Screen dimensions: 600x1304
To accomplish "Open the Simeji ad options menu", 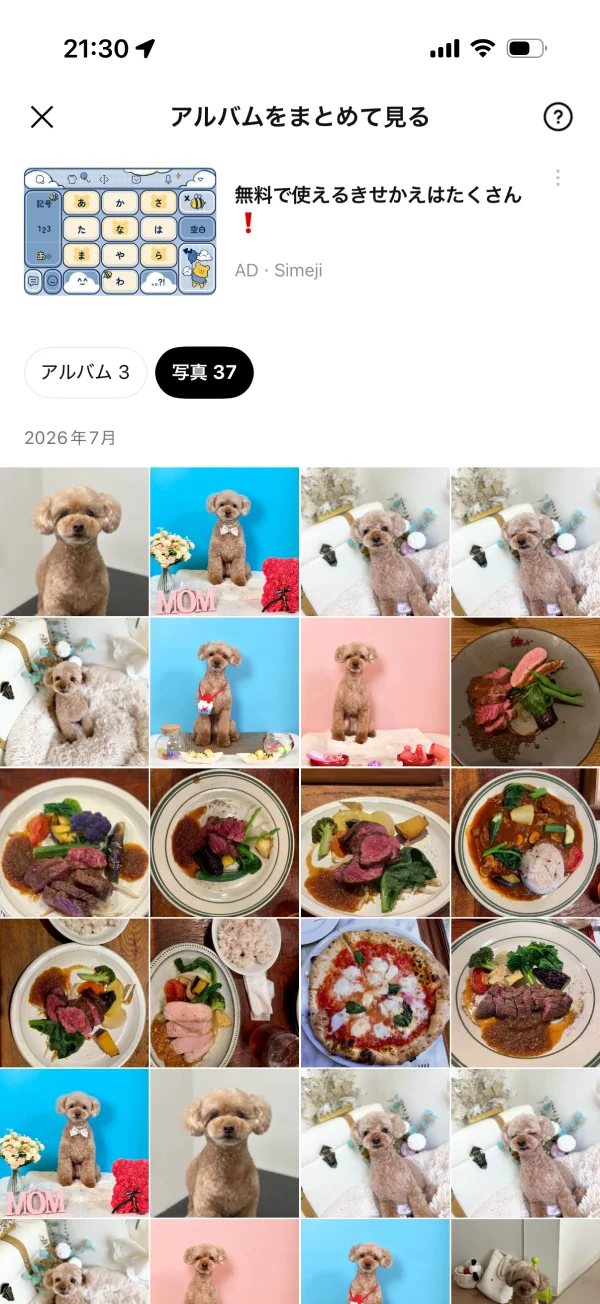I will coord(557,178).
